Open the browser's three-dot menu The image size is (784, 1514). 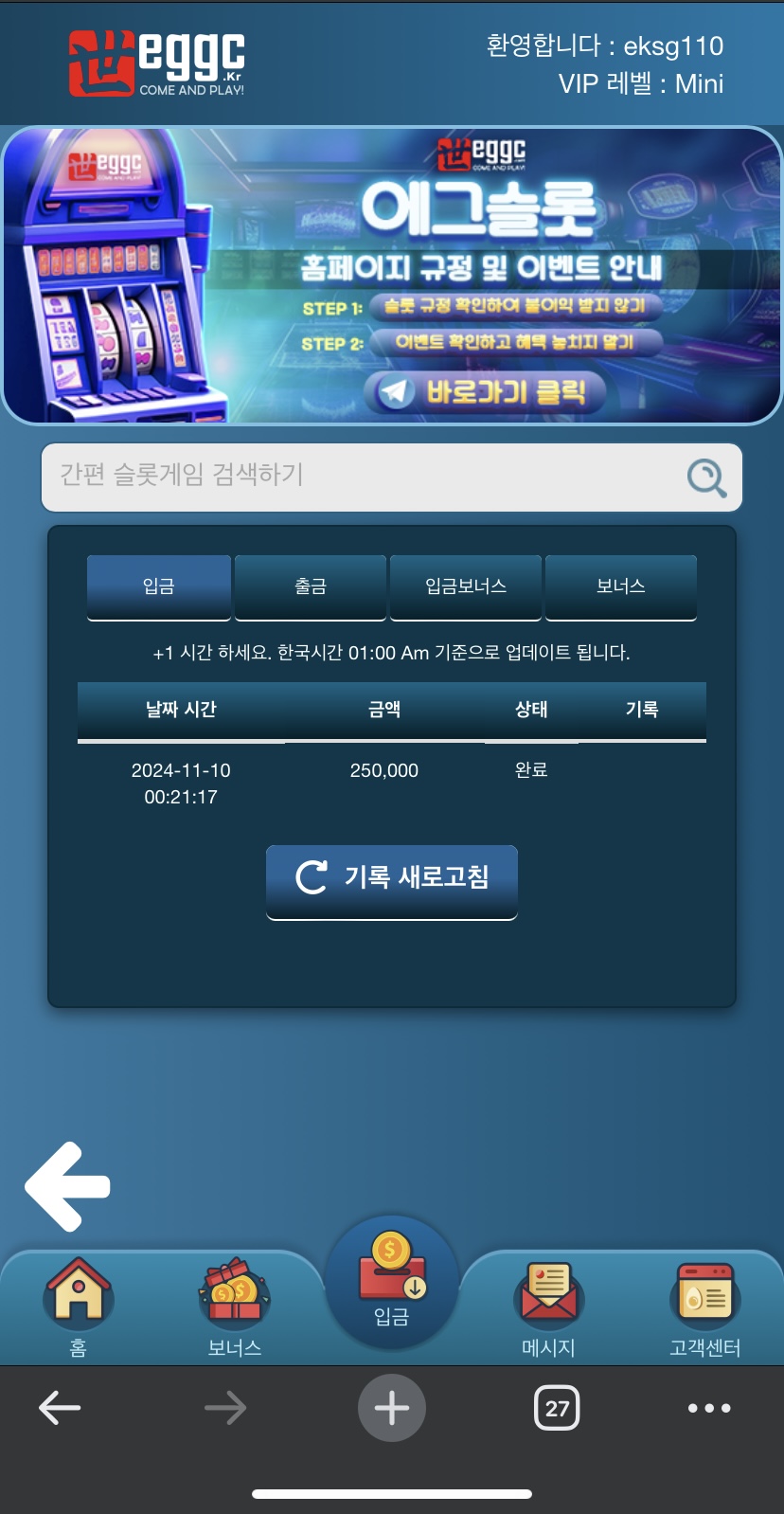tap(709, 1408)
